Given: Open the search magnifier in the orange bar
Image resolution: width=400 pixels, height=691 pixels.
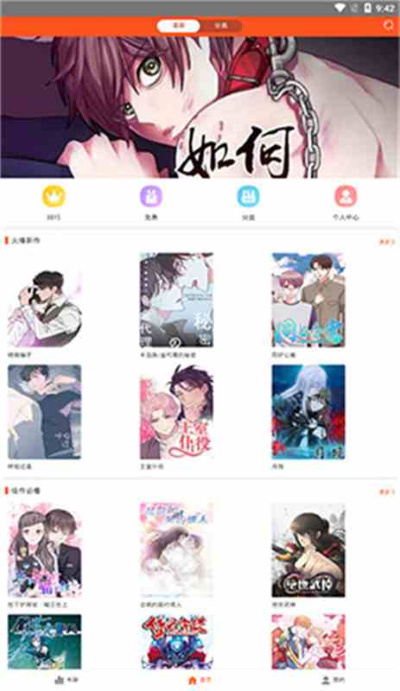Looking at the screenshot, I should point(388,25).
